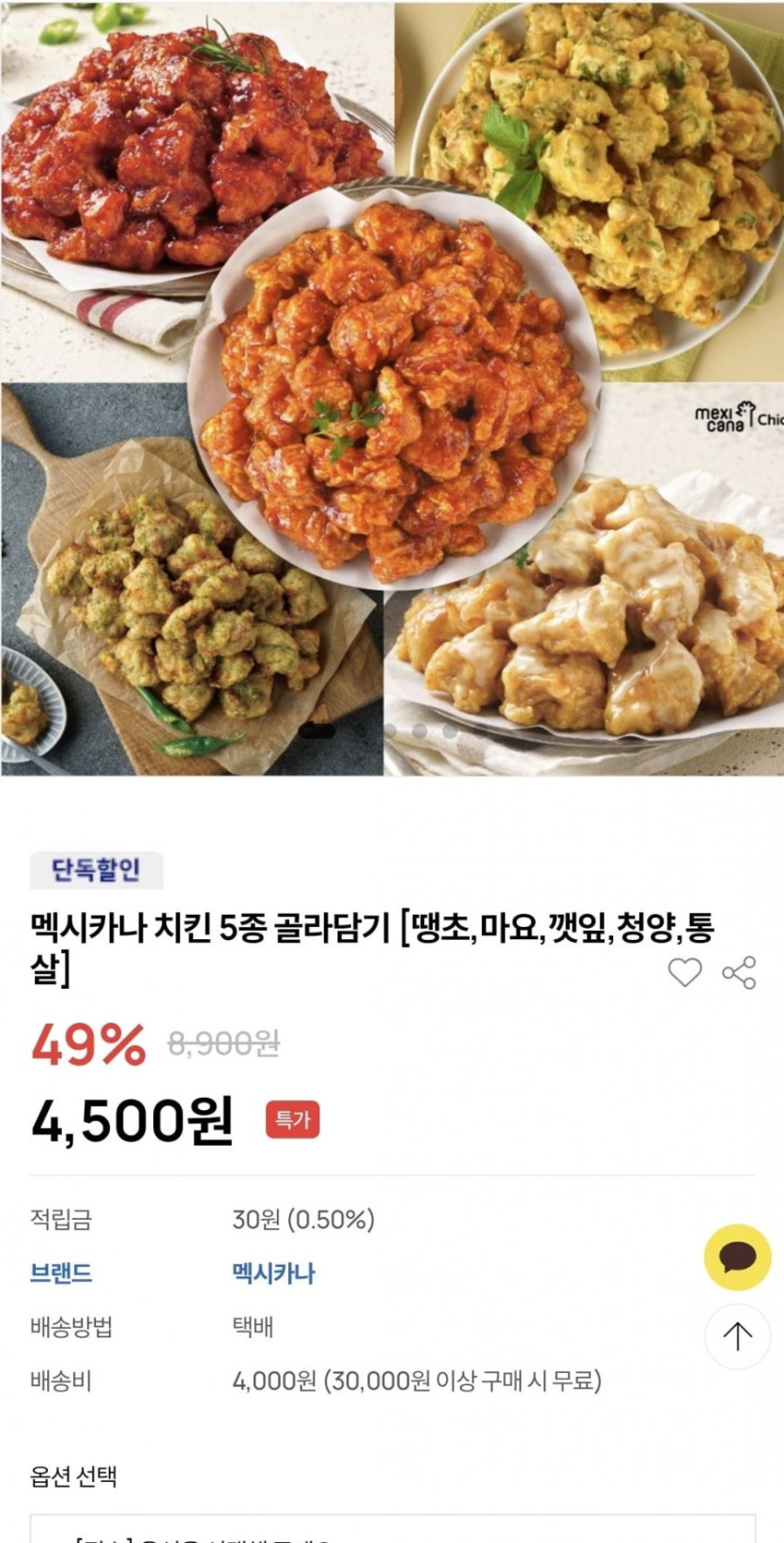Open the yellow chat inquiry button

coord(737,1257)
